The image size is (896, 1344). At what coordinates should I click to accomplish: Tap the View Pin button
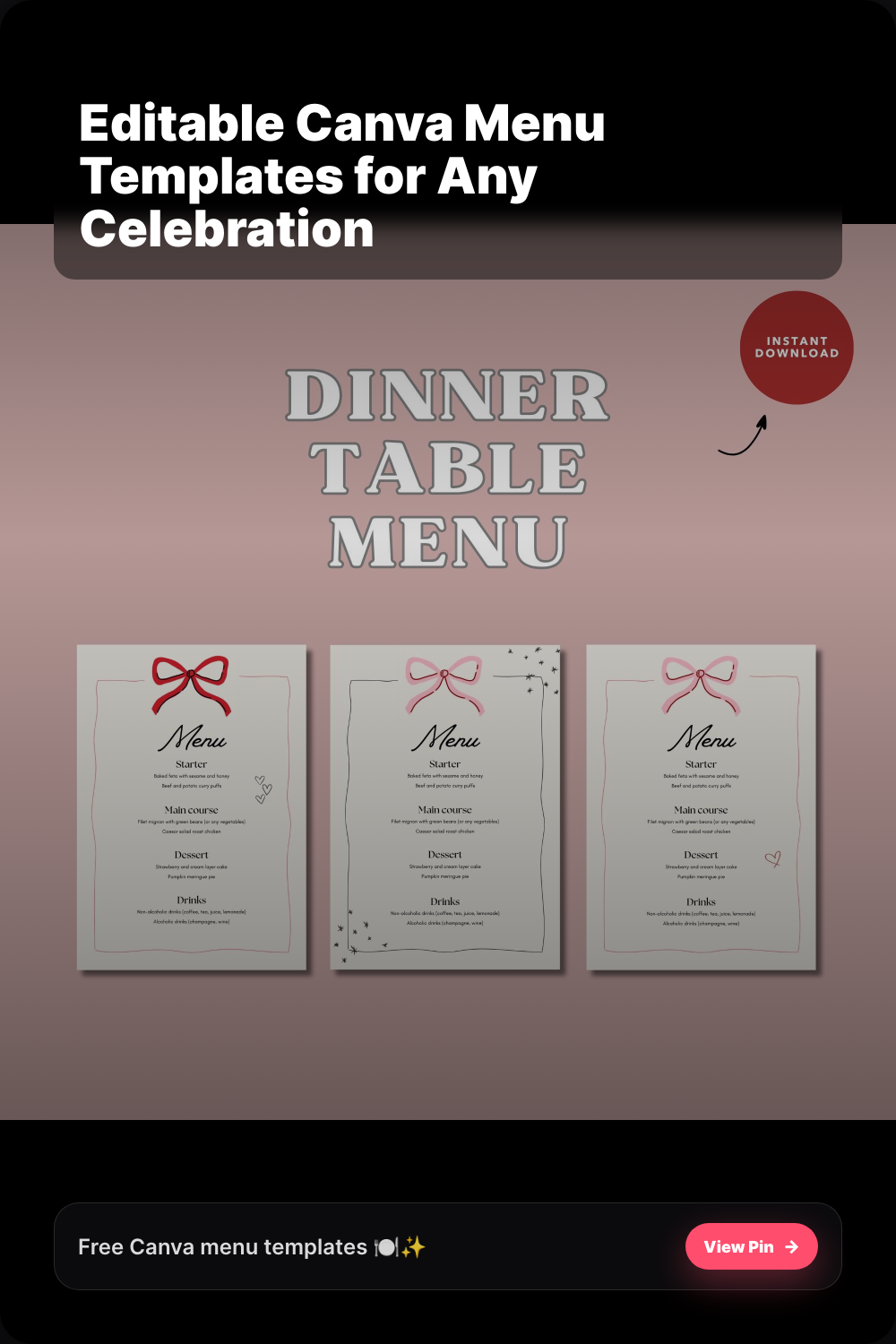tap(751, 1246)
